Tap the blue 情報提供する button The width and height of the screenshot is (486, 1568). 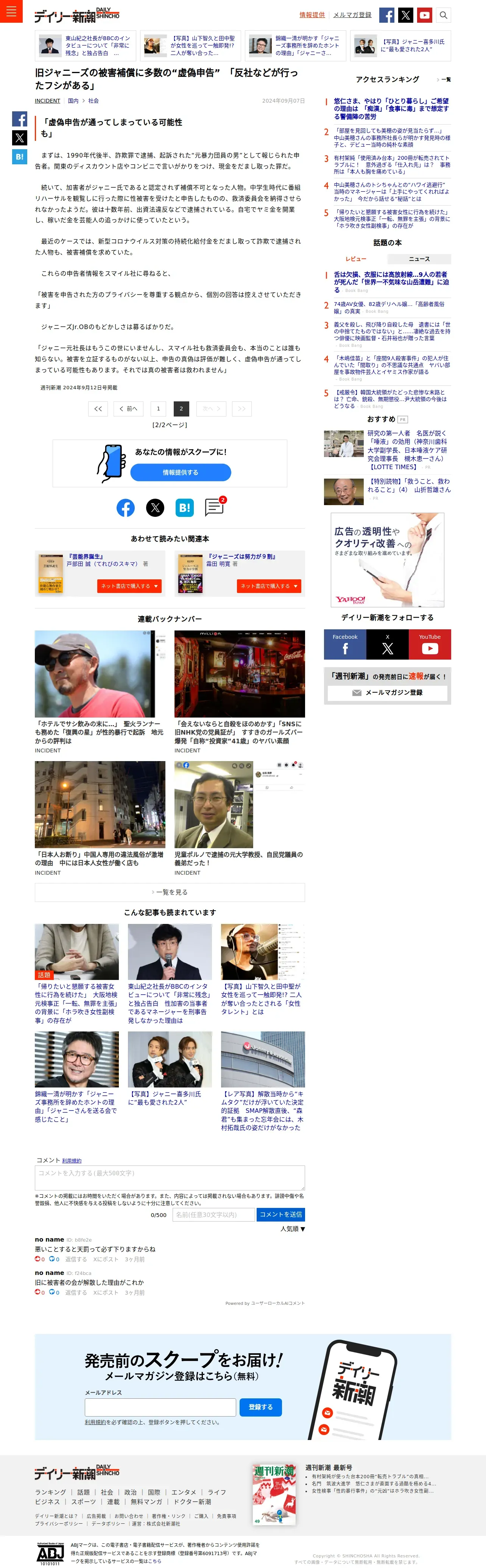pyautogui.click(x=181, y=472)
